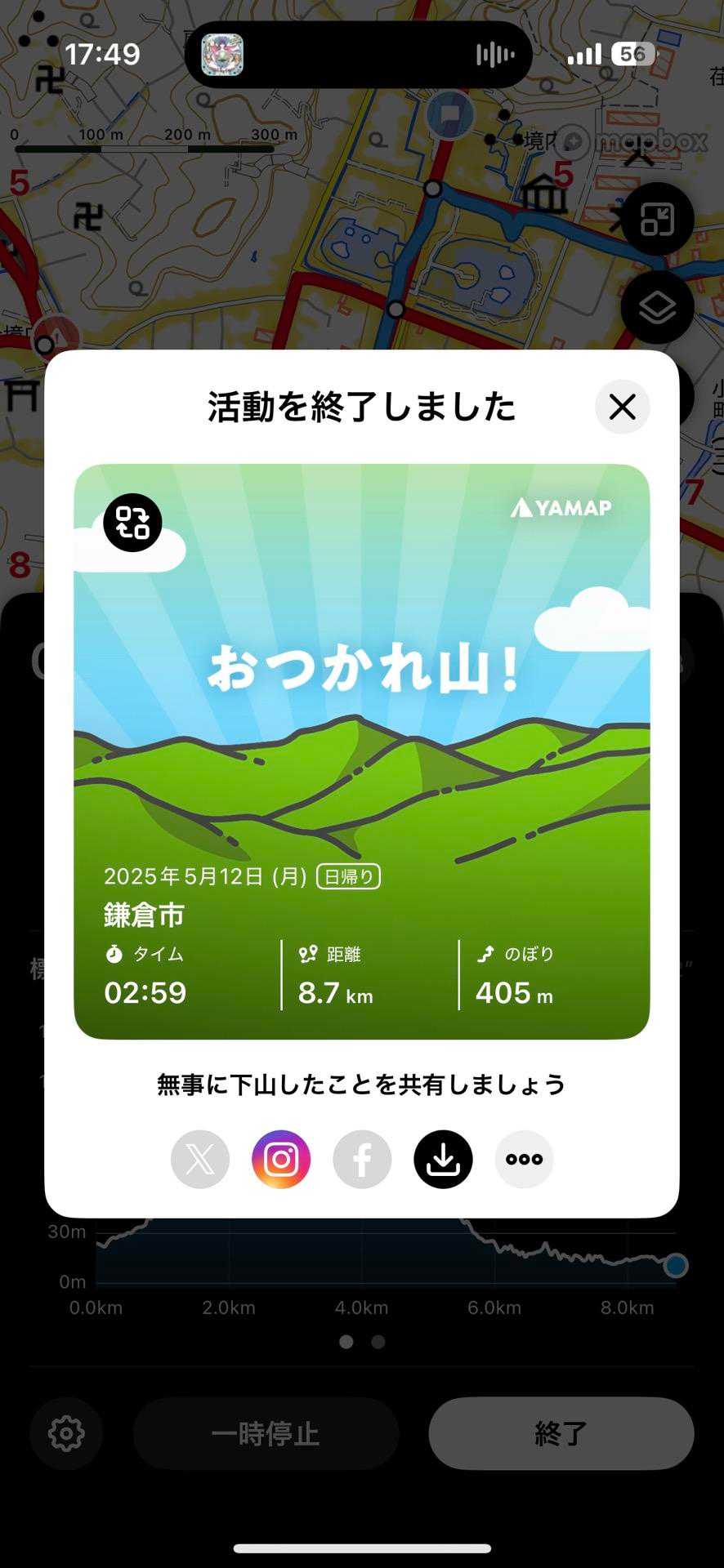Image resolution: width=724 pixels, height=1568 pixels.
Task: Switch the share card design
Action: [x=132, y=523]
